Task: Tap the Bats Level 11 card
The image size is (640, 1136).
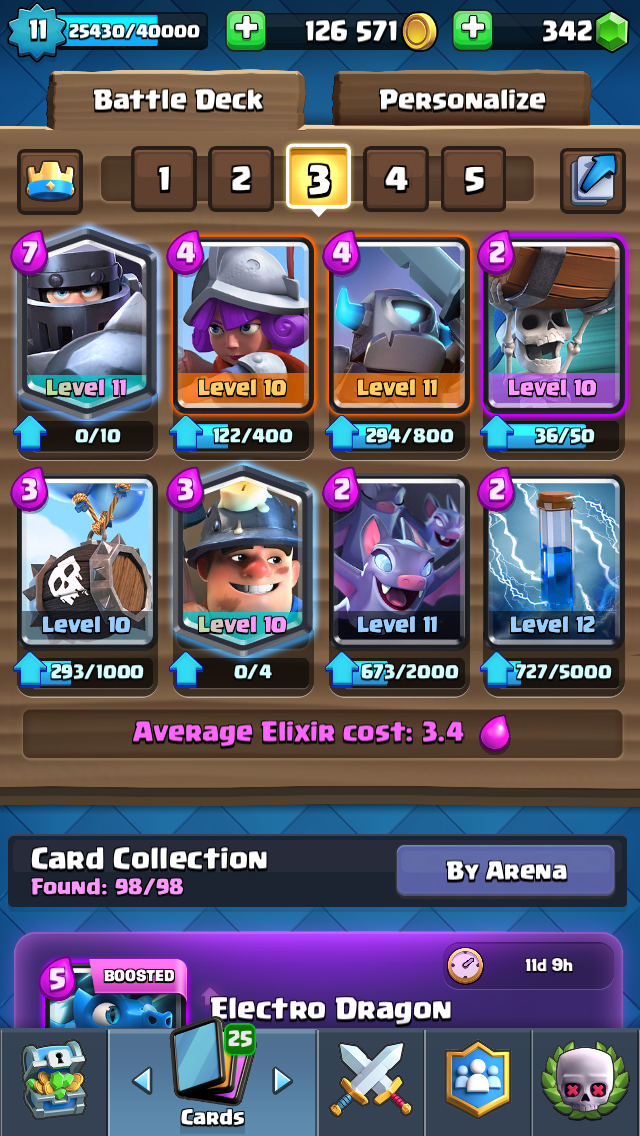Action: click(x=398, y=559)
